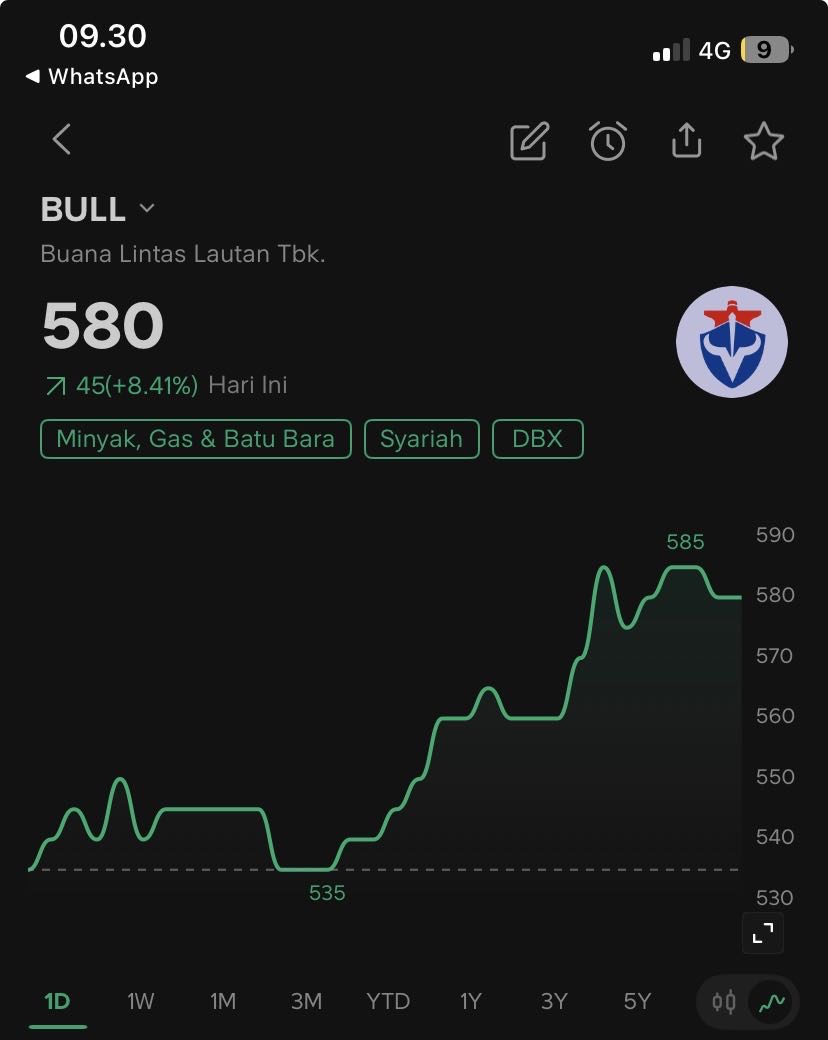This screenshot has width=828, height=1040.
Task: Switch to the 1W chart range
Action: coord(140,1001)
